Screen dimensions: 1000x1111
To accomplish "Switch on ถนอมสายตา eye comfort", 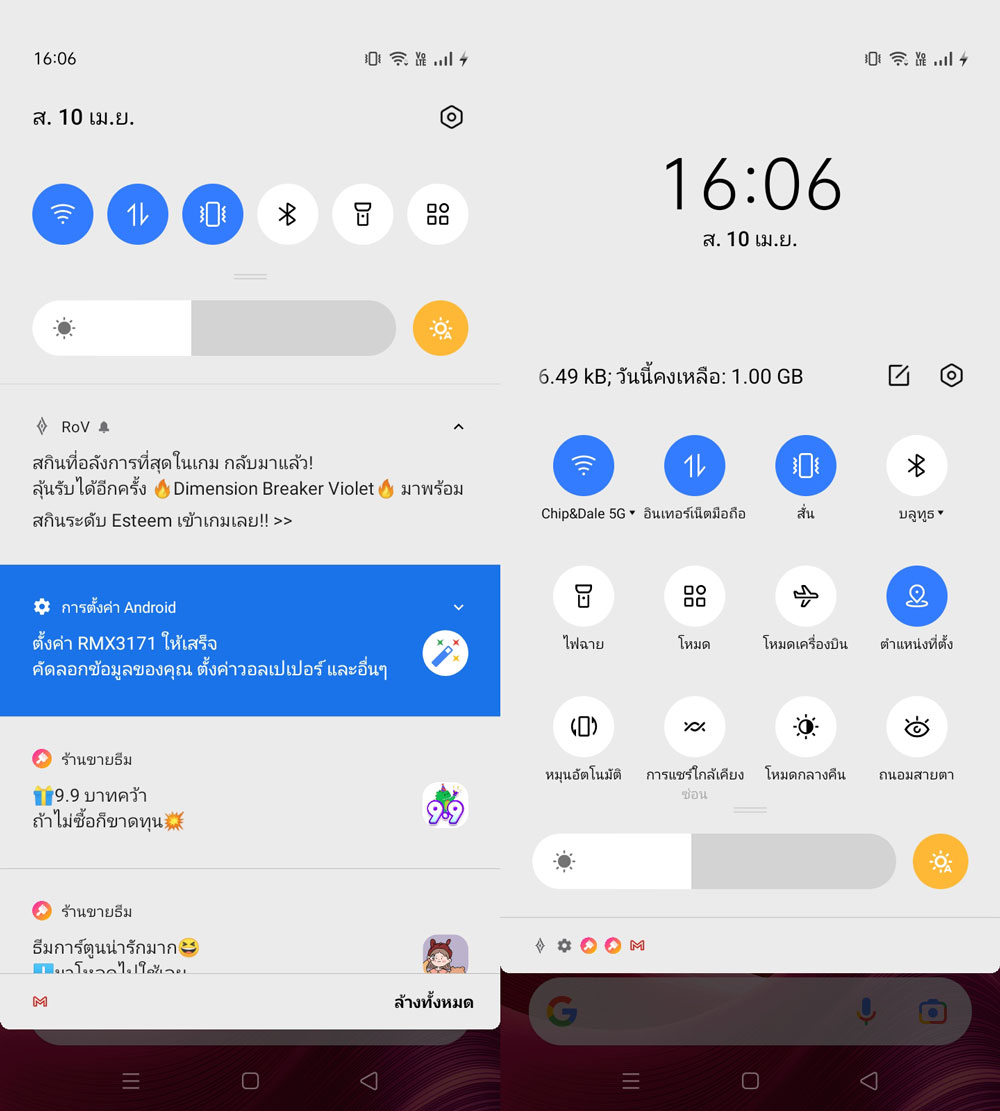I will tap(916, 727).
